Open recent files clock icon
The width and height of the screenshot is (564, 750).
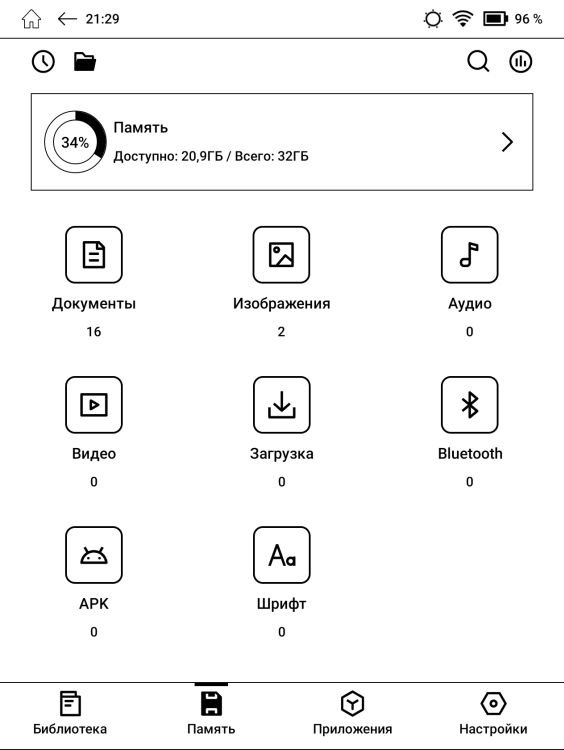coord(43,62)
